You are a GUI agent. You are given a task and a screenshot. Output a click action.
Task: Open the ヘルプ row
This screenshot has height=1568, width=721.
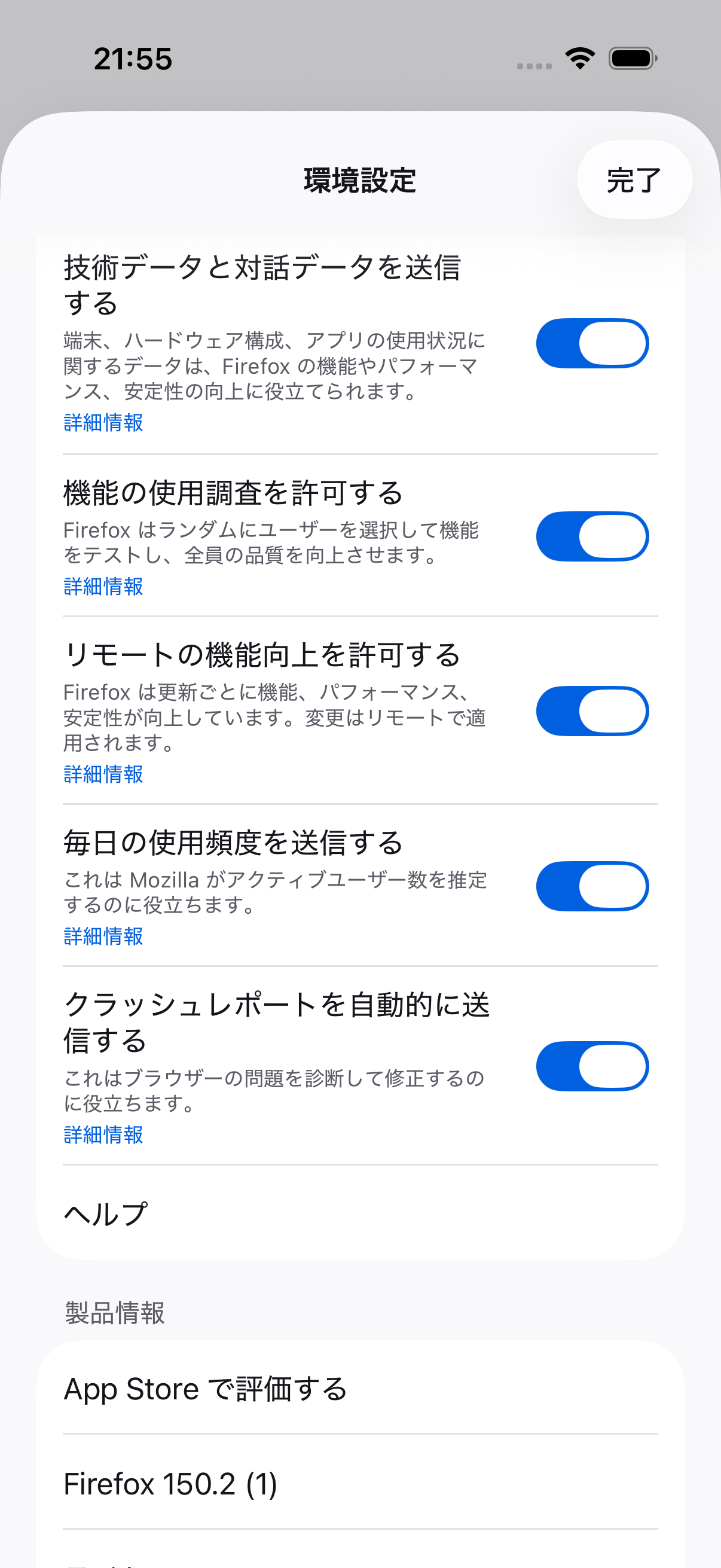pos(360,1214)
